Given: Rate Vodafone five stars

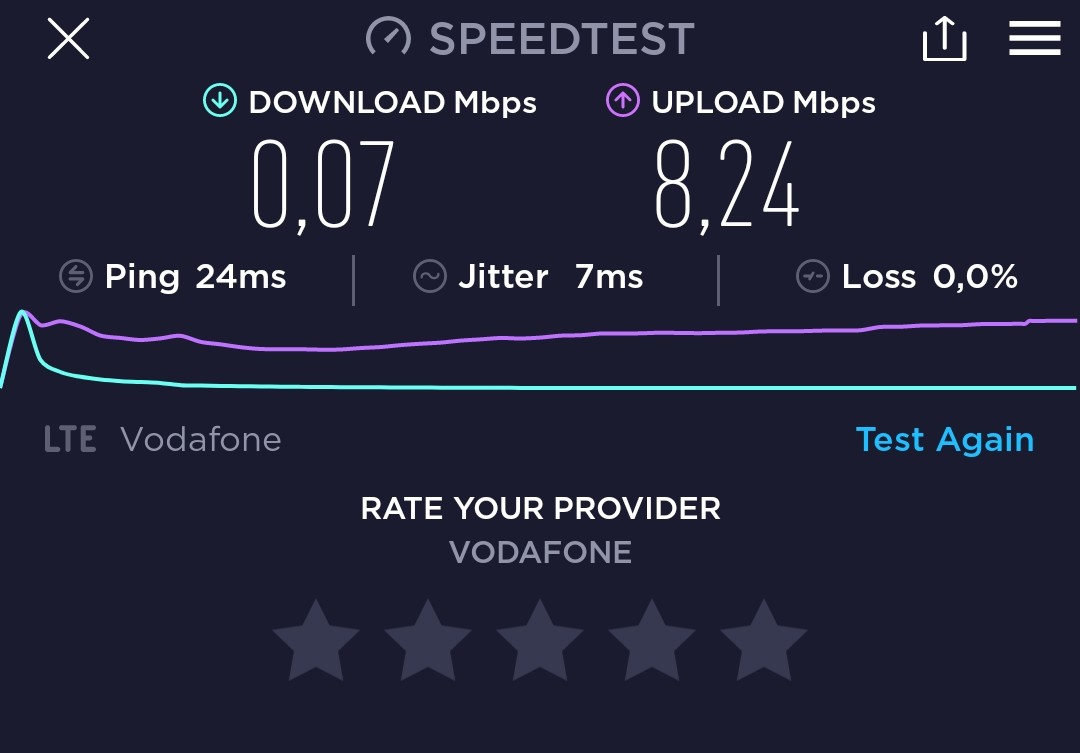Looking at the screenshot, I should [x=764, y=641].
